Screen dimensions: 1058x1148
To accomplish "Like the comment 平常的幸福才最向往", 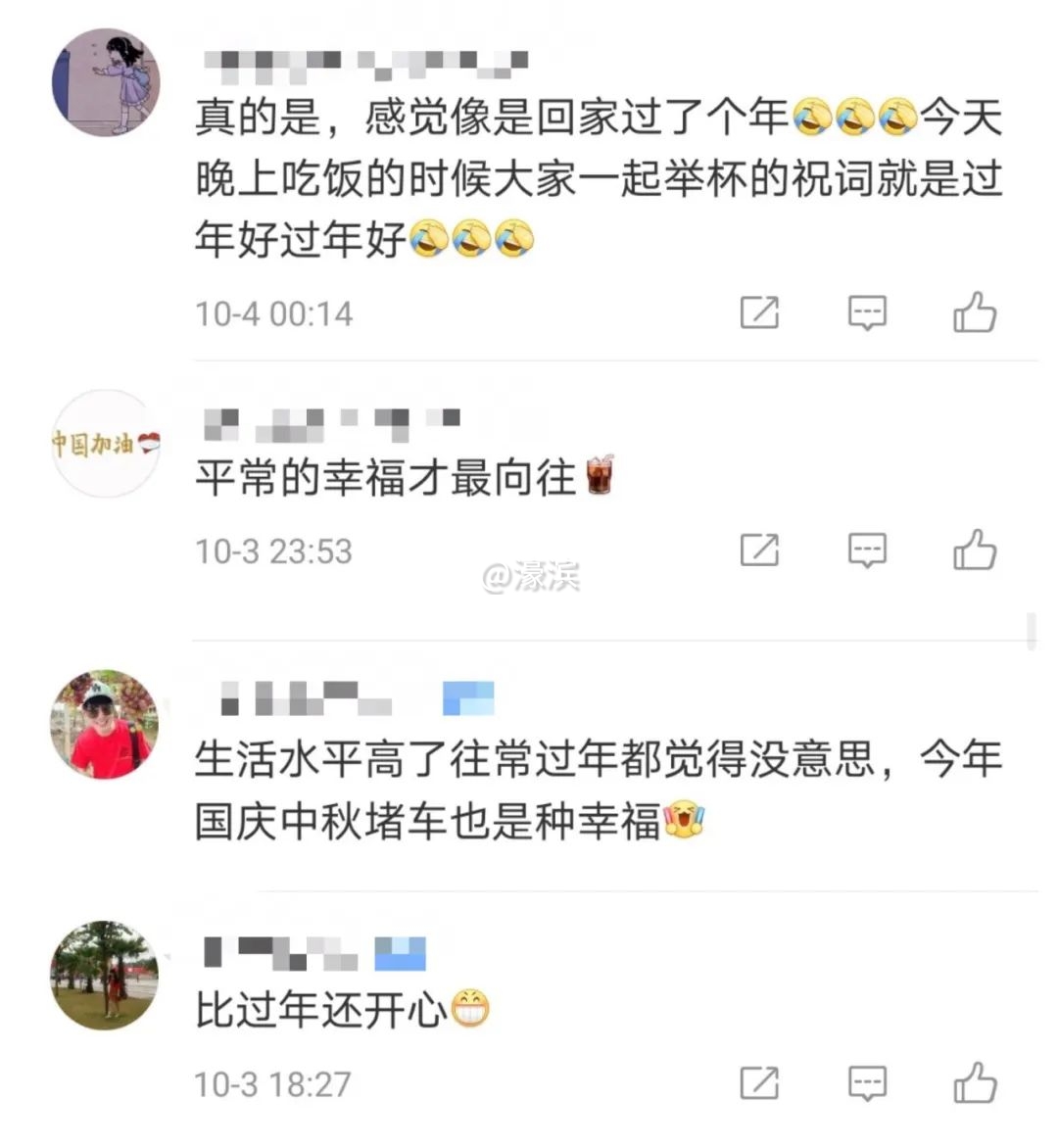I will tap(975, 550).
